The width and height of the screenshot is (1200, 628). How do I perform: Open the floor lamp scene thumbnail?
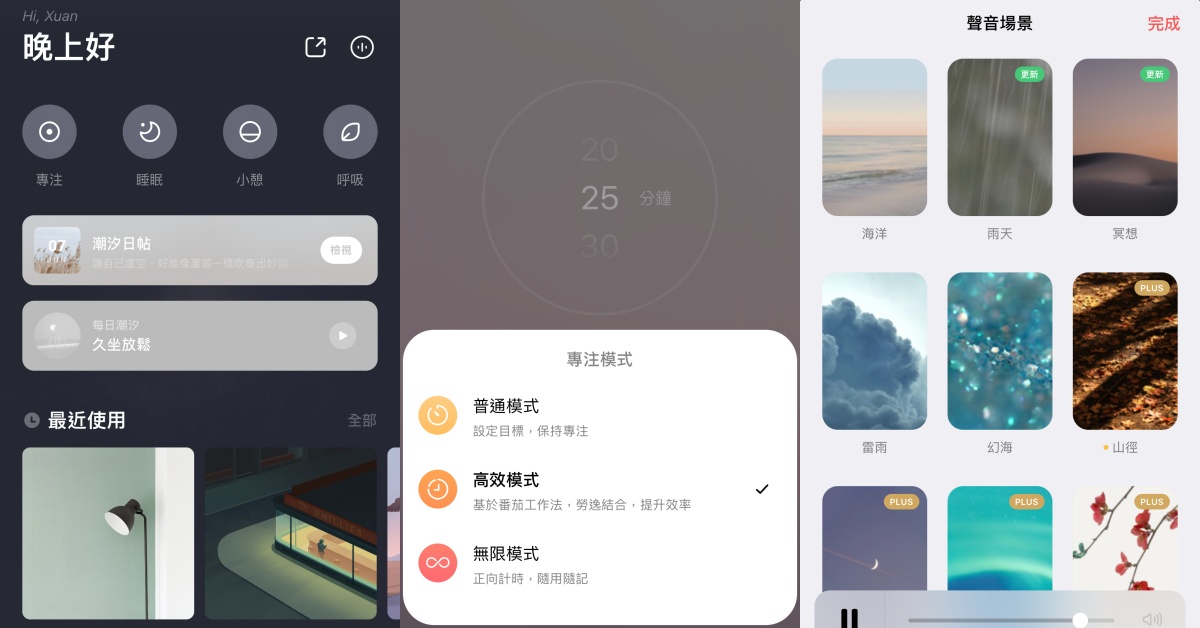pos(108,532)
